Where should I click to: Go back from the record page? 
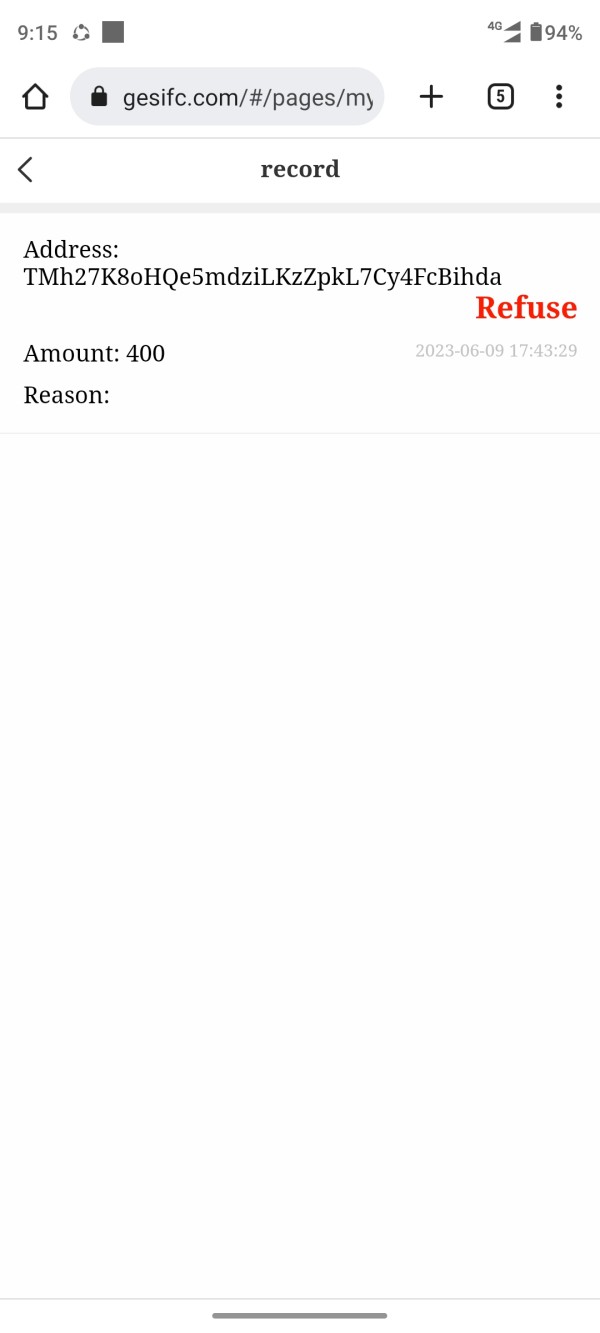pyautogui.click(x=26, y=170)
